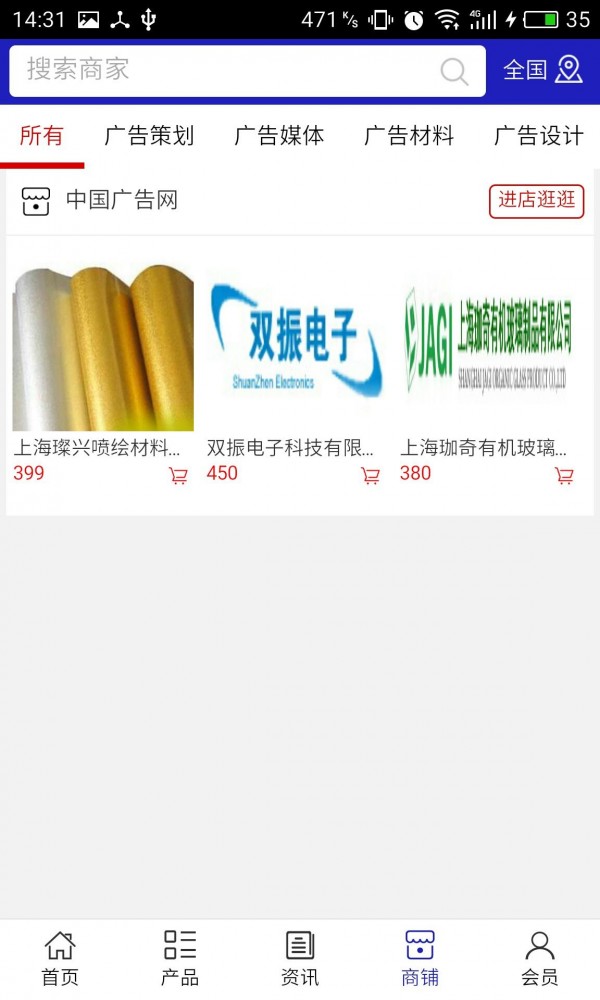Open the 上海璨兴喷绘材料 product card
This screenshot has width=600, height=1000.
[x=103, y=374]
